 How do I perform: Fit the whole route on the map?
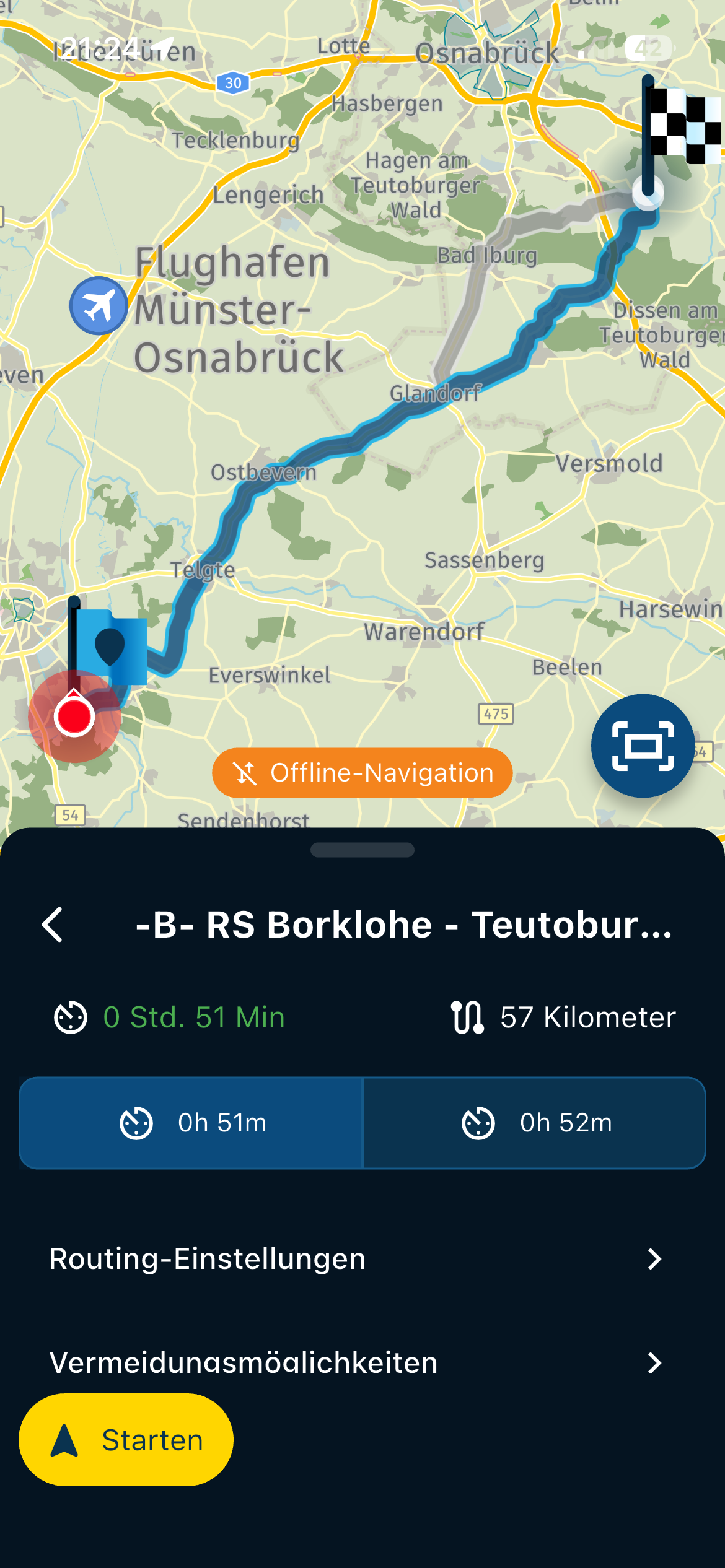tap(643, 746)
